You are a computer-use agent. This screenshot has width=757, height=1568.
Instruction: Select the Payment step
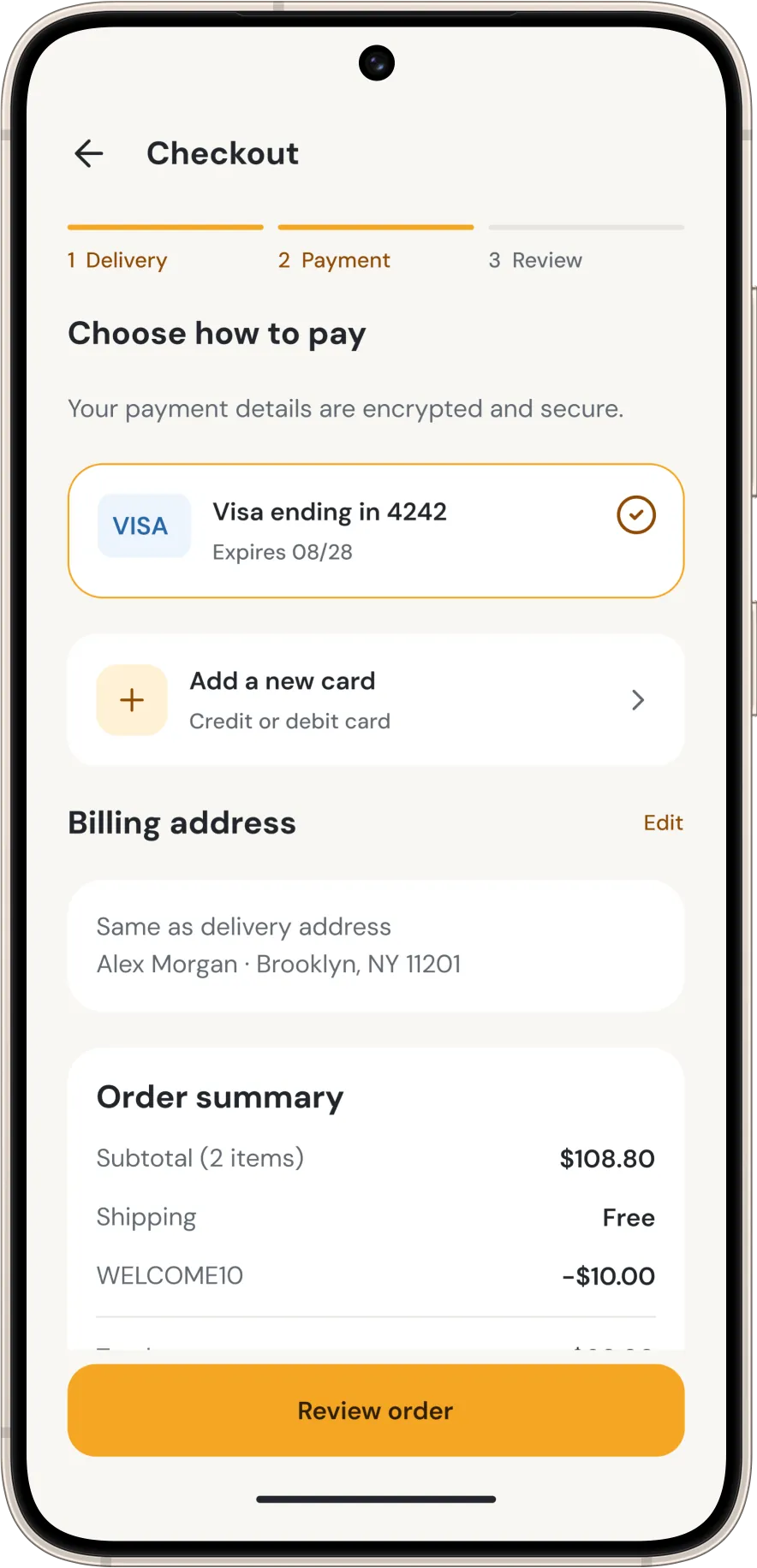pyautogui.click(x=376, y=249)
